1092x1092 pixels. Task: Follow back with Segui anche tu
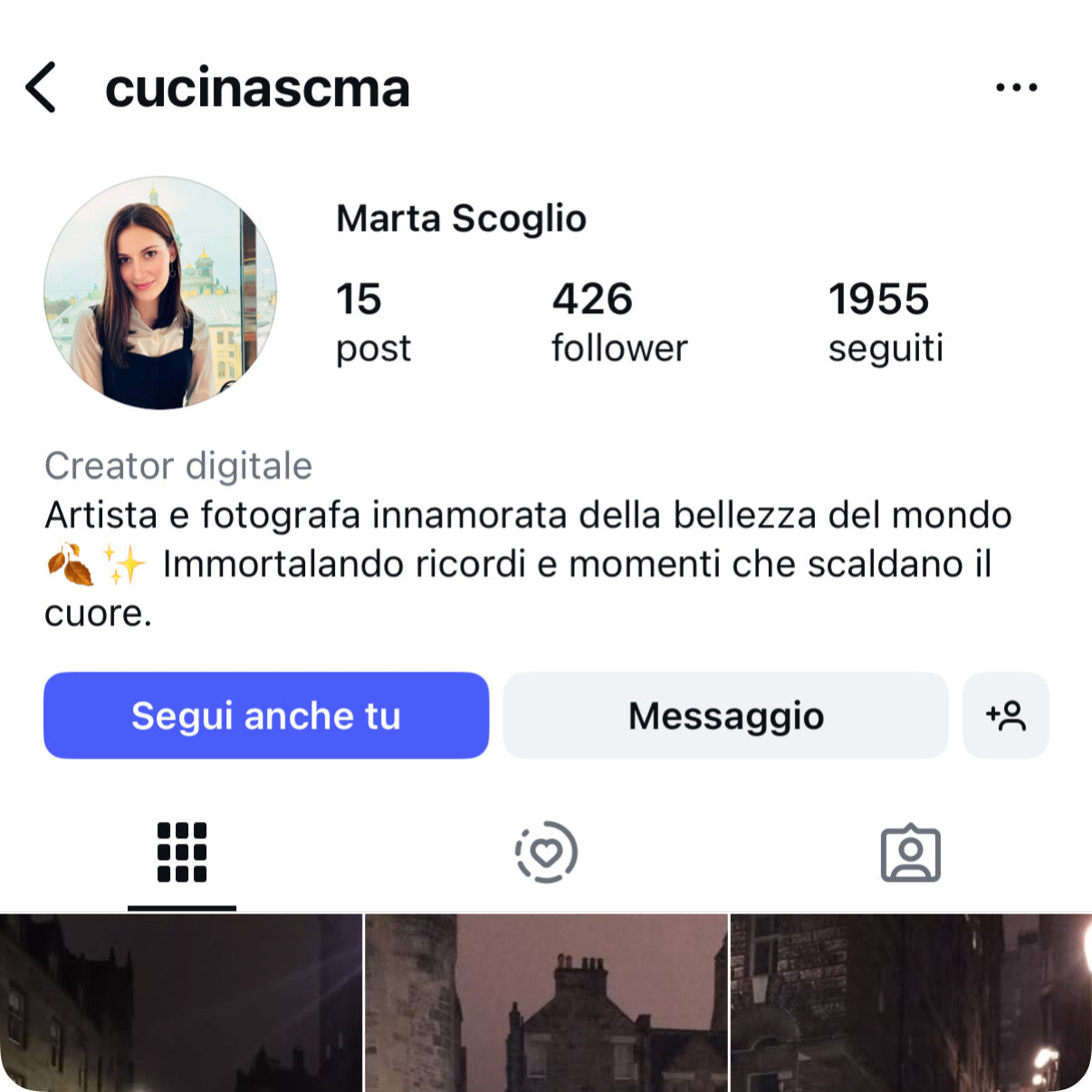click(x=266, y=715)
